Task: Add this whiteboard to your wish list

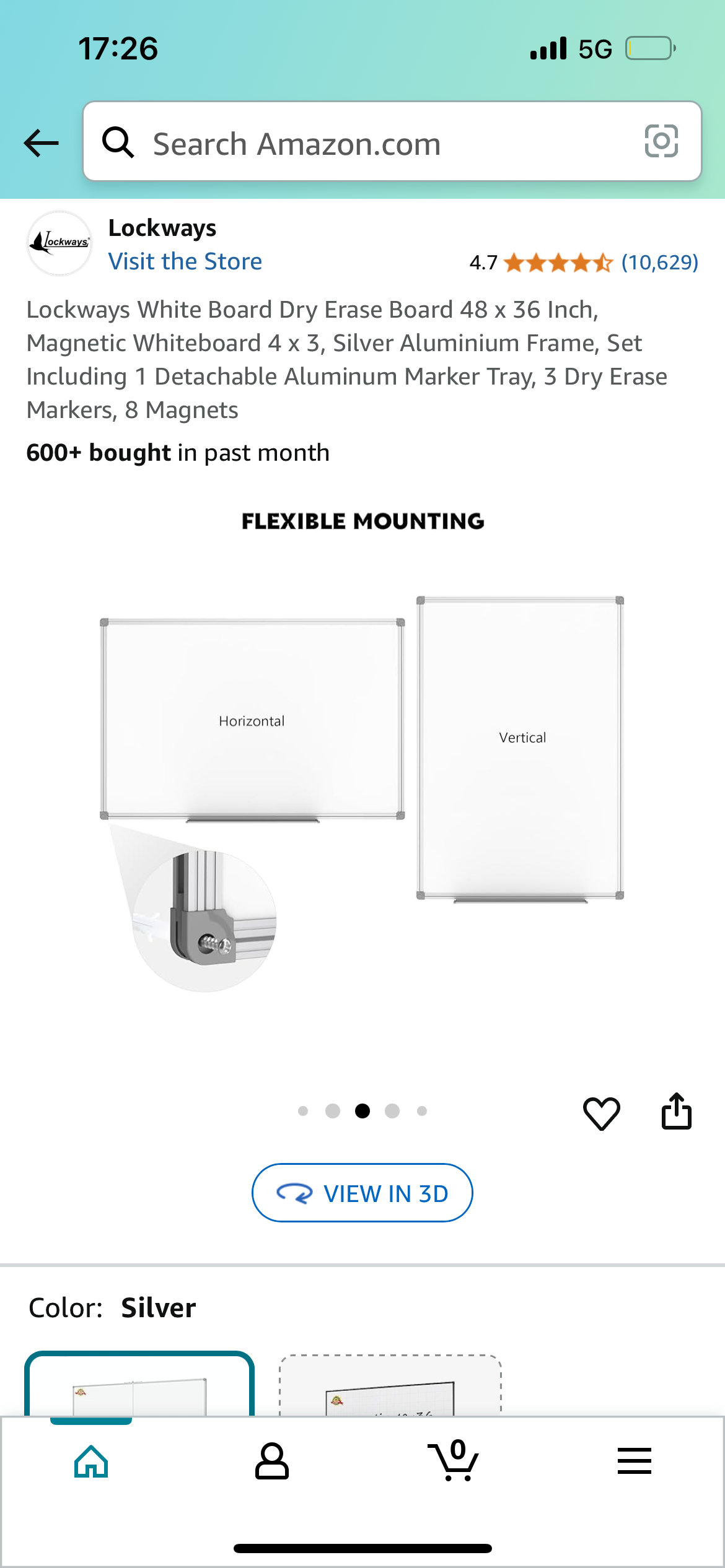Action: click(601, 1113)
